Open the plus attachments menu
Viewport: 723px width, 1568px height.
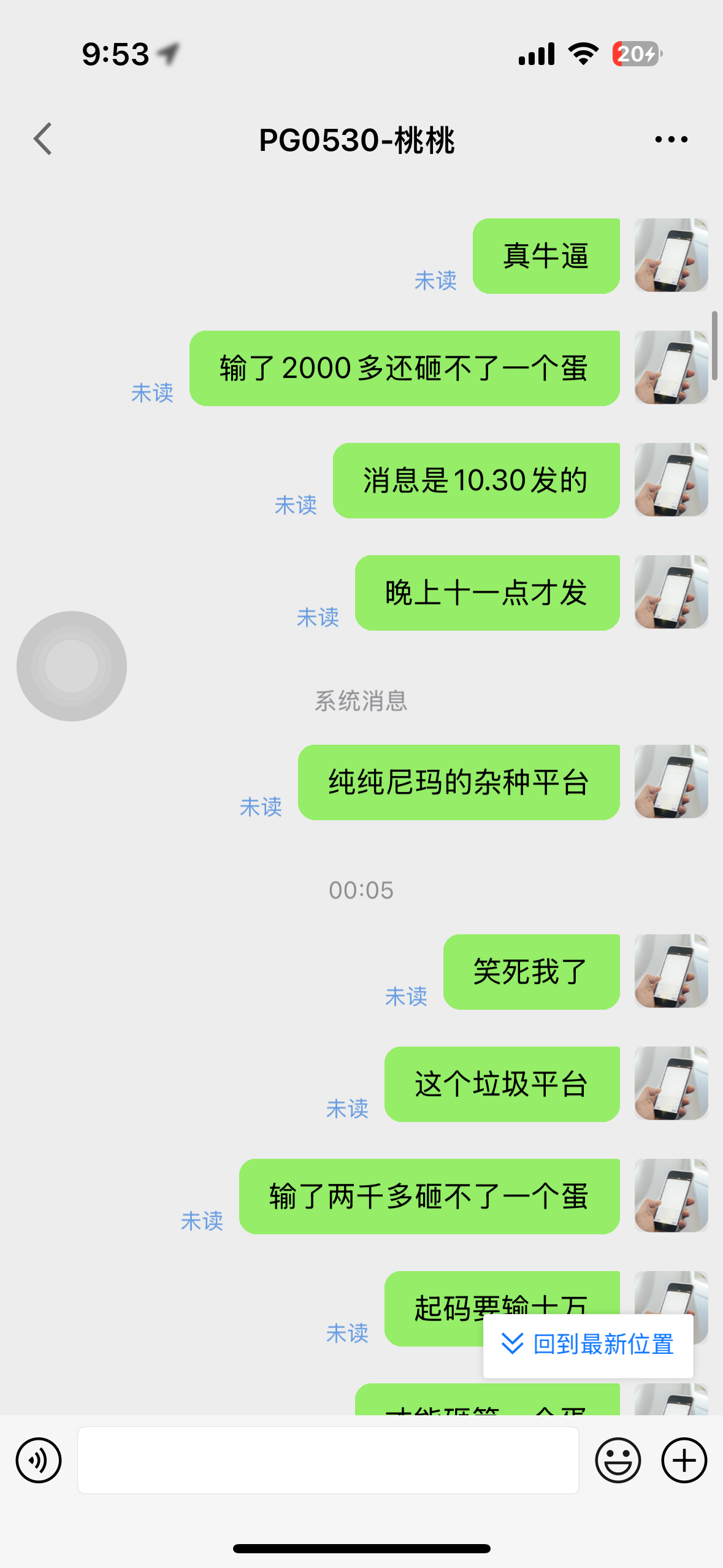(684, 1460)
